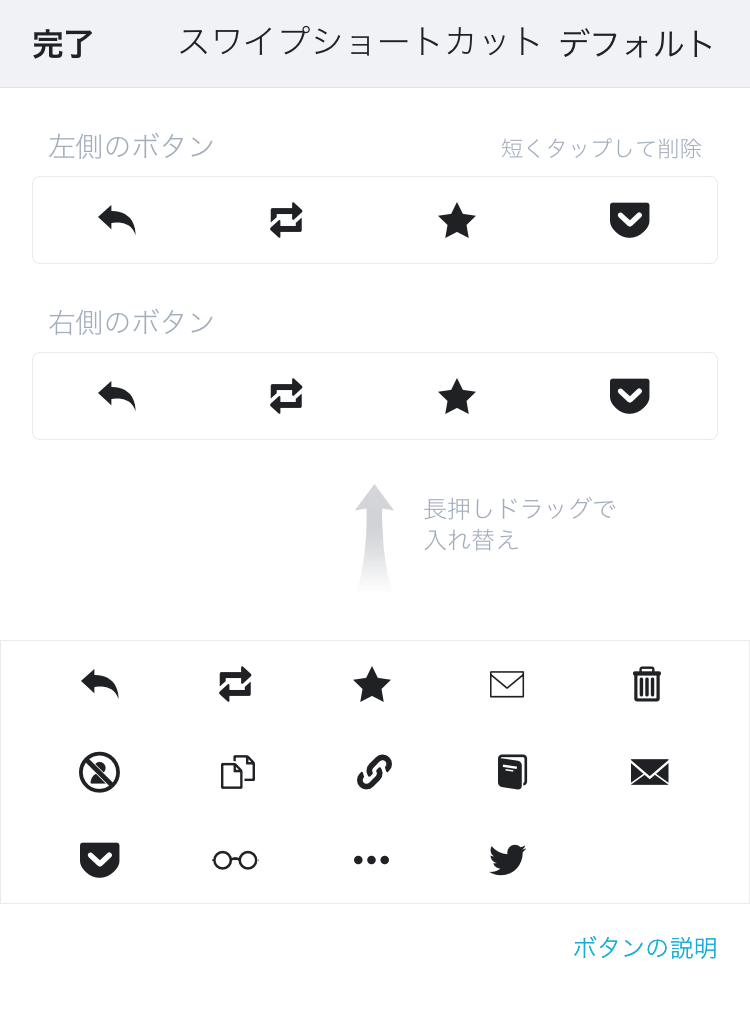Select the copy documents icon in palette
The image size is (750, 1017).
pyautogui.click(x=237, y=772)
